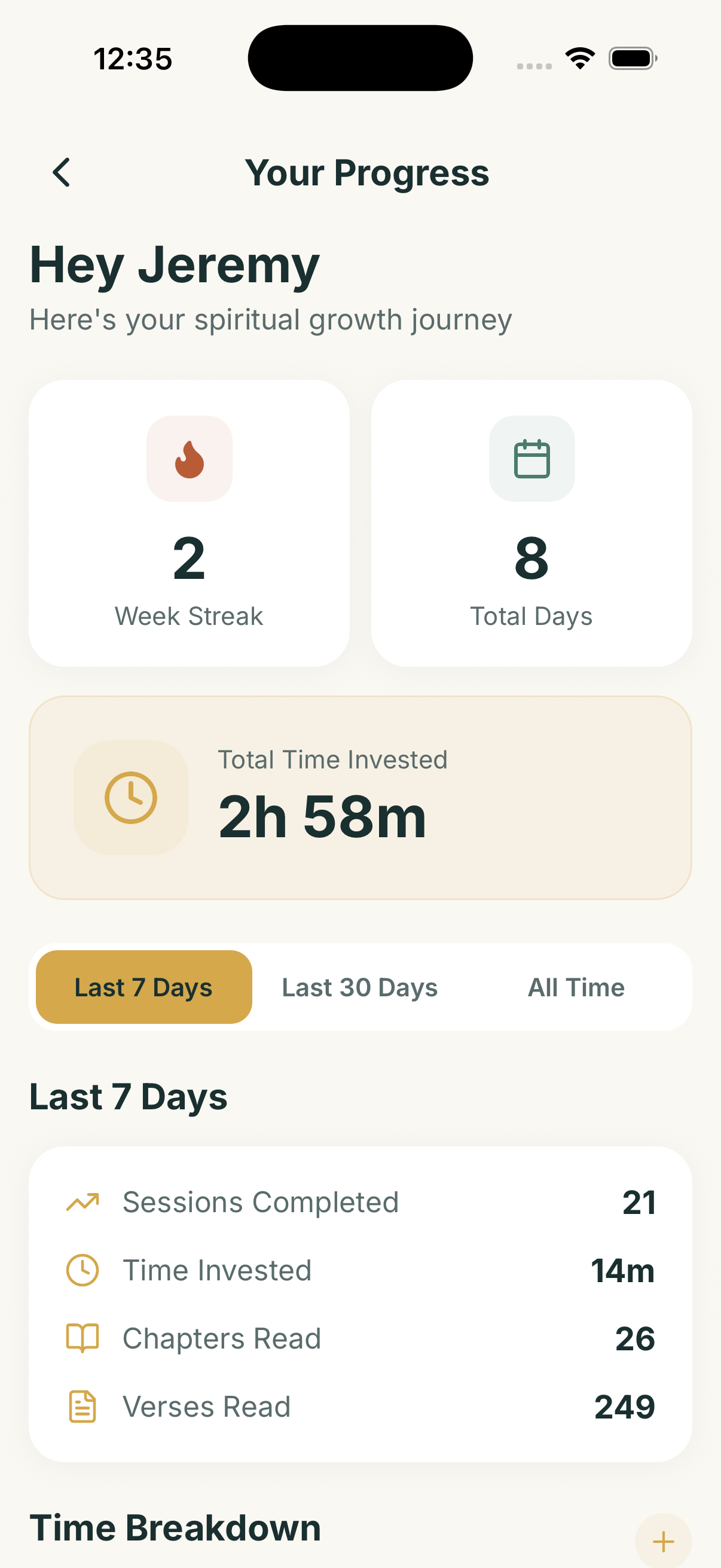The width and height of the screenshot is (721, 1568).
Task: Switch to the All Time tab
Action: pos(576,987)
